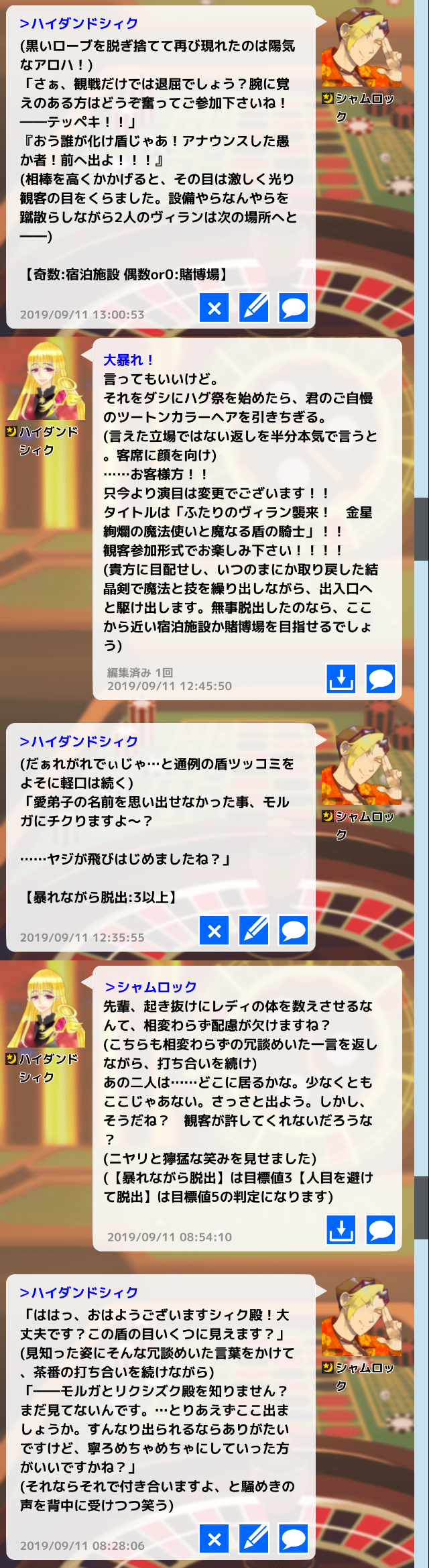Image resolution: width=429 pixels, height=1568 pixels.
Task: Tap the download icon on the 12:45:50 post
Action: coord(341,679)
